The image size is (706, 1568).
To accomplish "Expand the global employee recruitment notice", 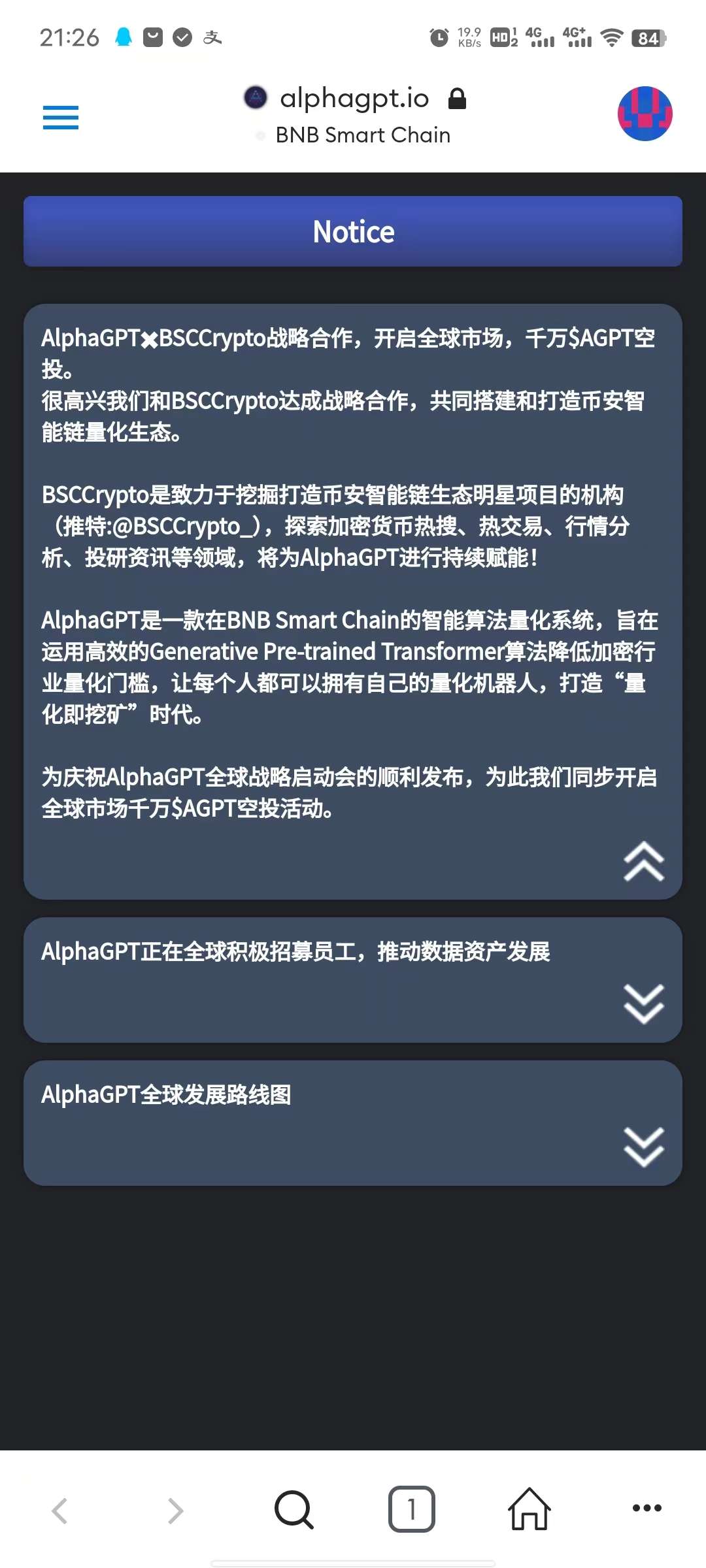I will tap(644, 1004).
